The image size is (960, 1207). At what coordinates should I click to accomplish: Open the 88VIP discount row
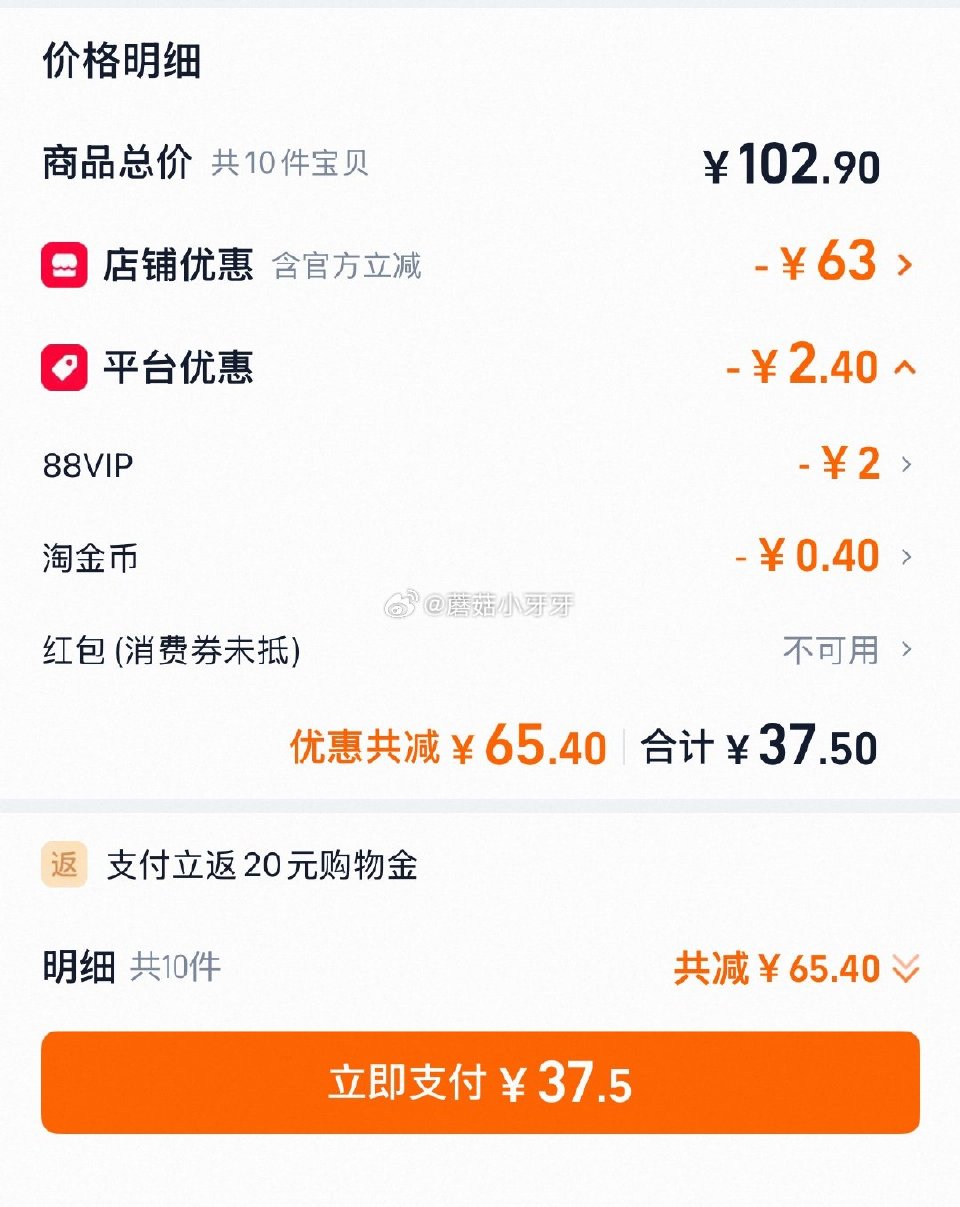(906, 464)
